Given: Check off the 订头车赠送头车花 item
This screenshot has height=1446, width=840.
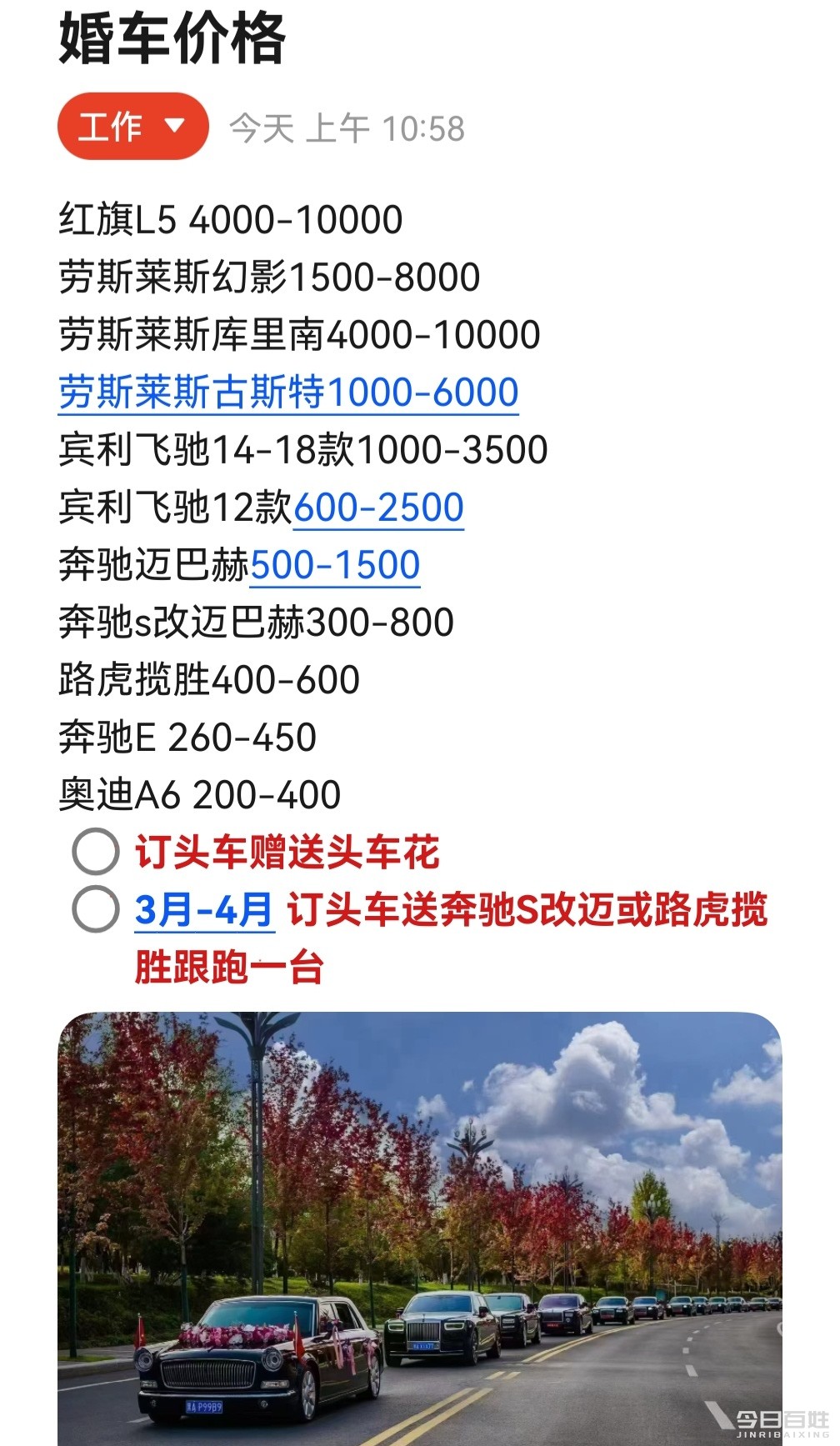Looking at the screenshot, I should [96, 851].
